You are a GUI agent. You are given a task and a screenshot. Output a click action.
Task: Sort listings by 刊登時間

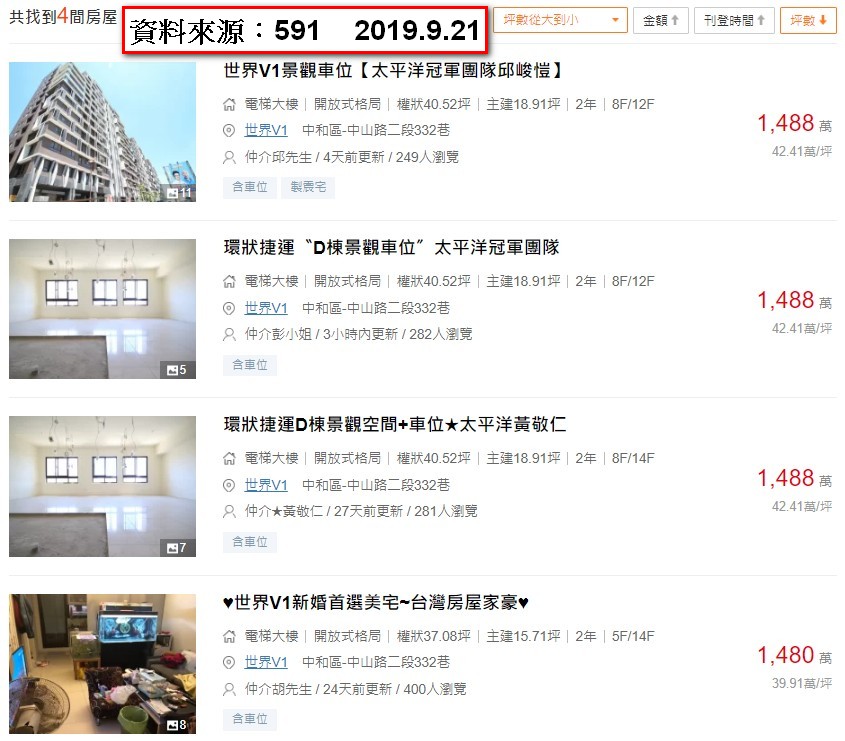[734, 20]
